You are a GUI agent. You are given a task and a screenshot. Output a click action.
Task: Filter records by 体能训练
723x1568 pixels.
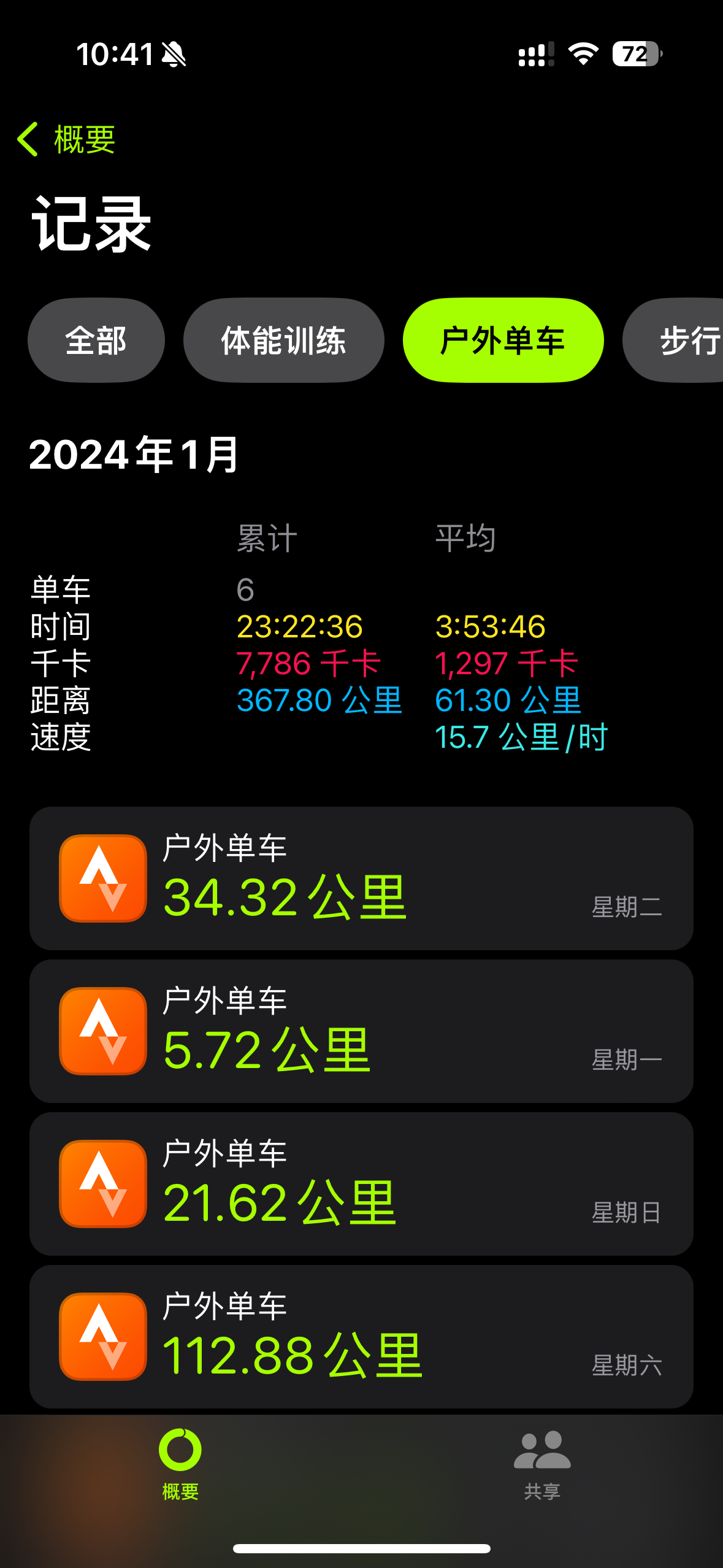[x=283, y=340]
